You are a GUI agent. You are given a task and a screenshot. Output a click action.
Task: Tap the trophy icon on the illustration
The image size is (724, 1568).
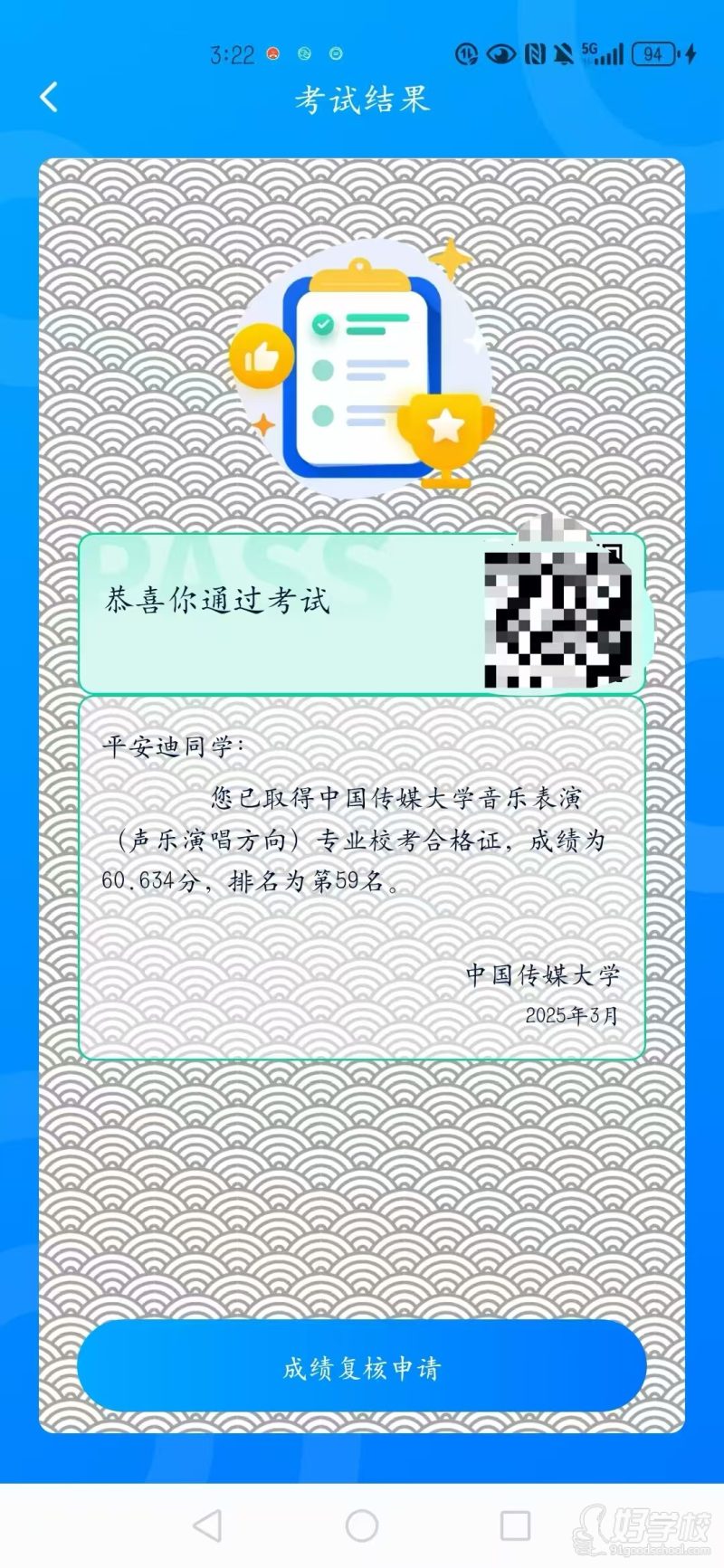443,434
